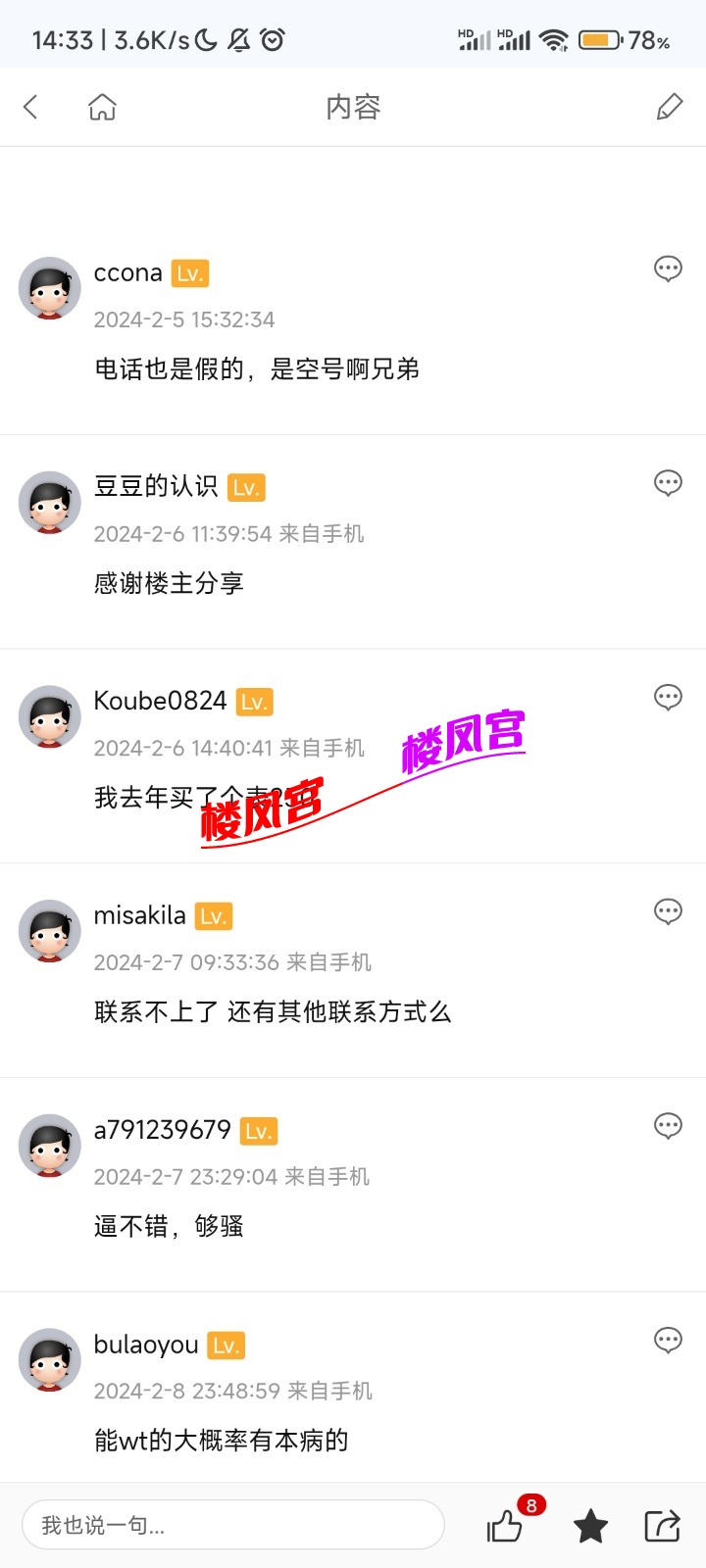This screenshot has width=706, height=1568.
Task: Open the reply bubble on ccona's comment
Action: point(668,269)
